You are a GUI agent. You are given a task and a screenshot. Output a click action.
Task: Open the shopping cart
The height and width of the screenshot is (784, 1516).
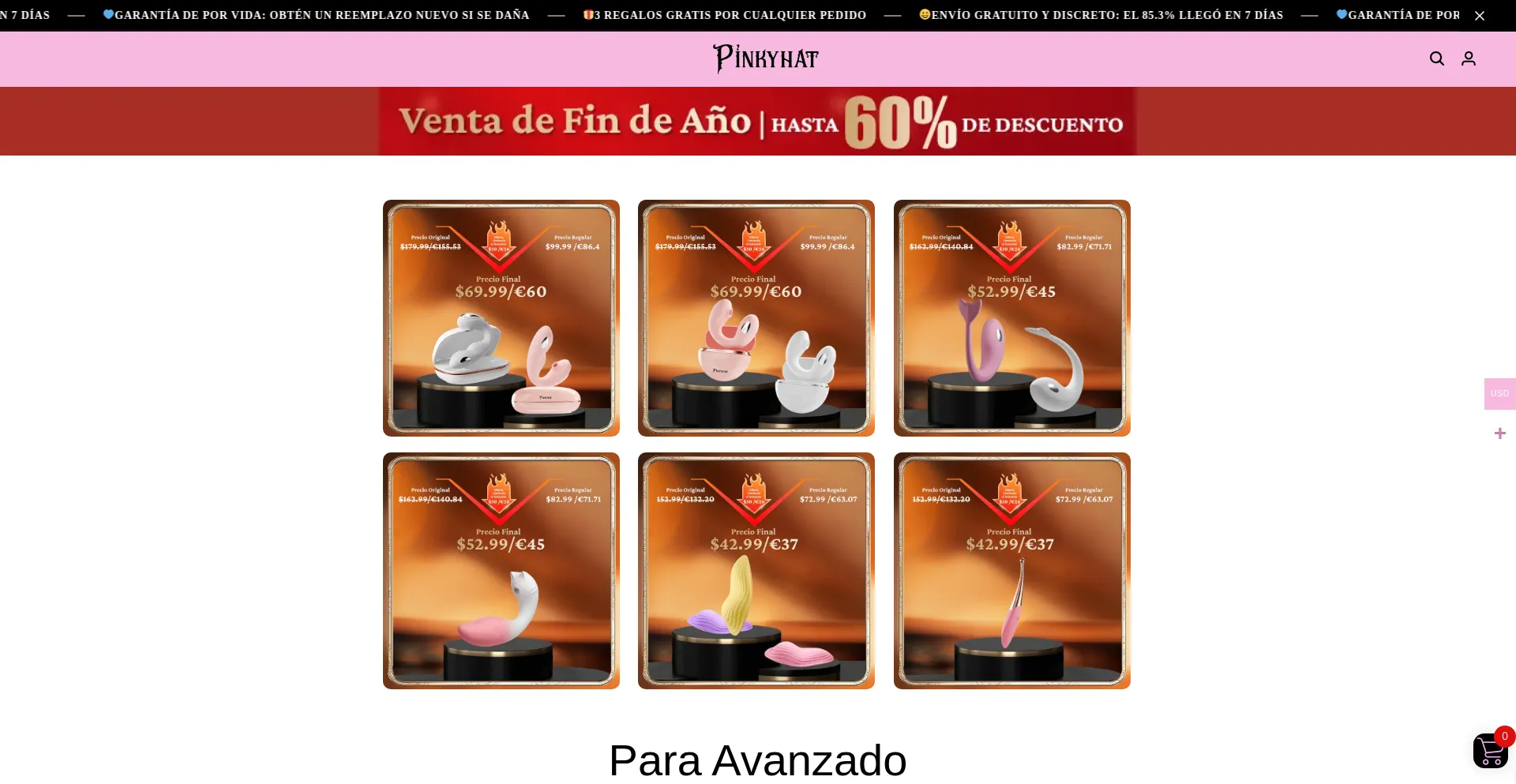1490,751
